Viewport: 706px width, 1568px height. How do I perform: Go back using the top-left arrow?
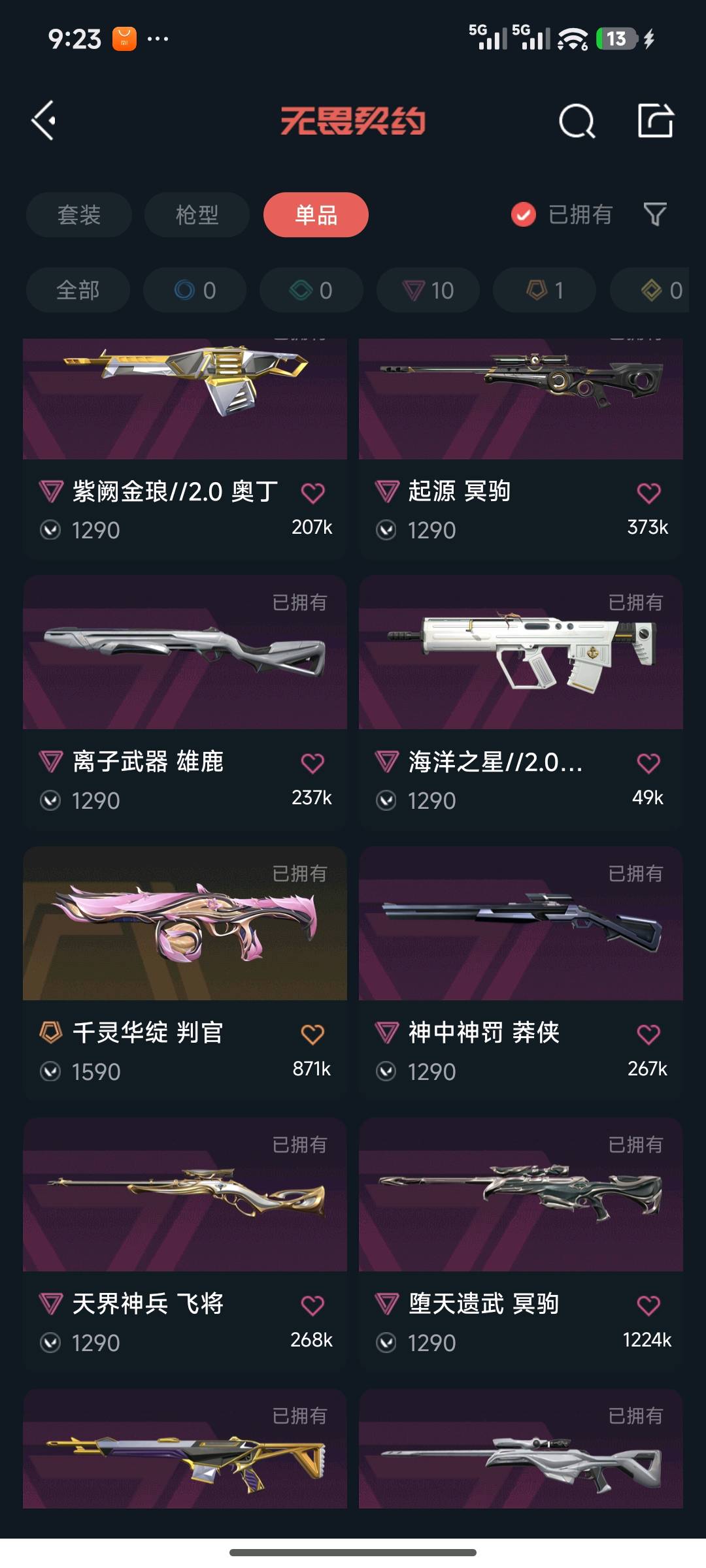pyautogui.click(x=44, y=121)
